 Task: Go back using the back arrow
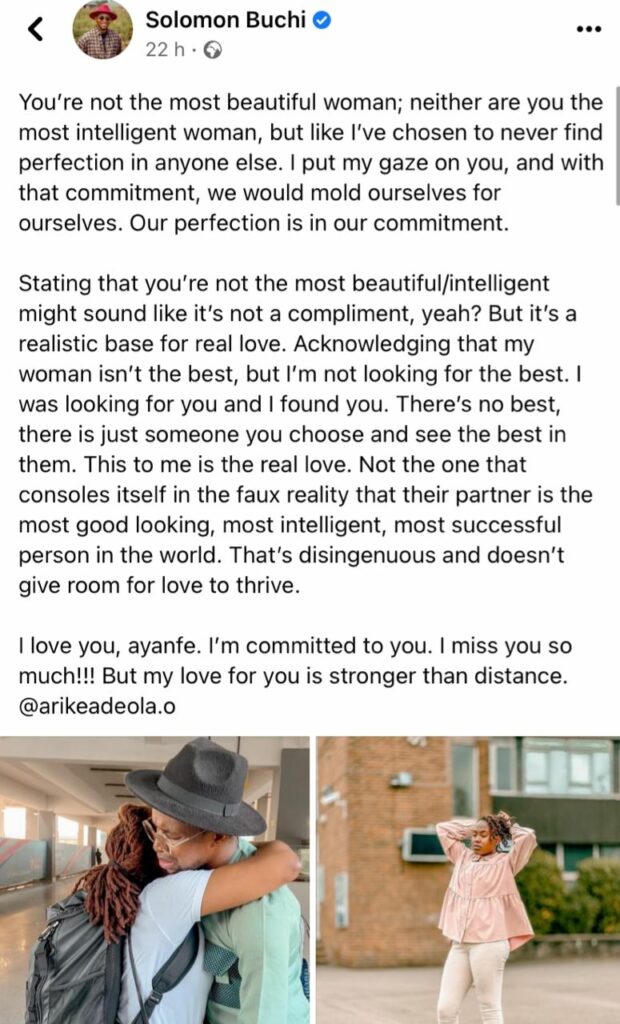coord(36,29)
